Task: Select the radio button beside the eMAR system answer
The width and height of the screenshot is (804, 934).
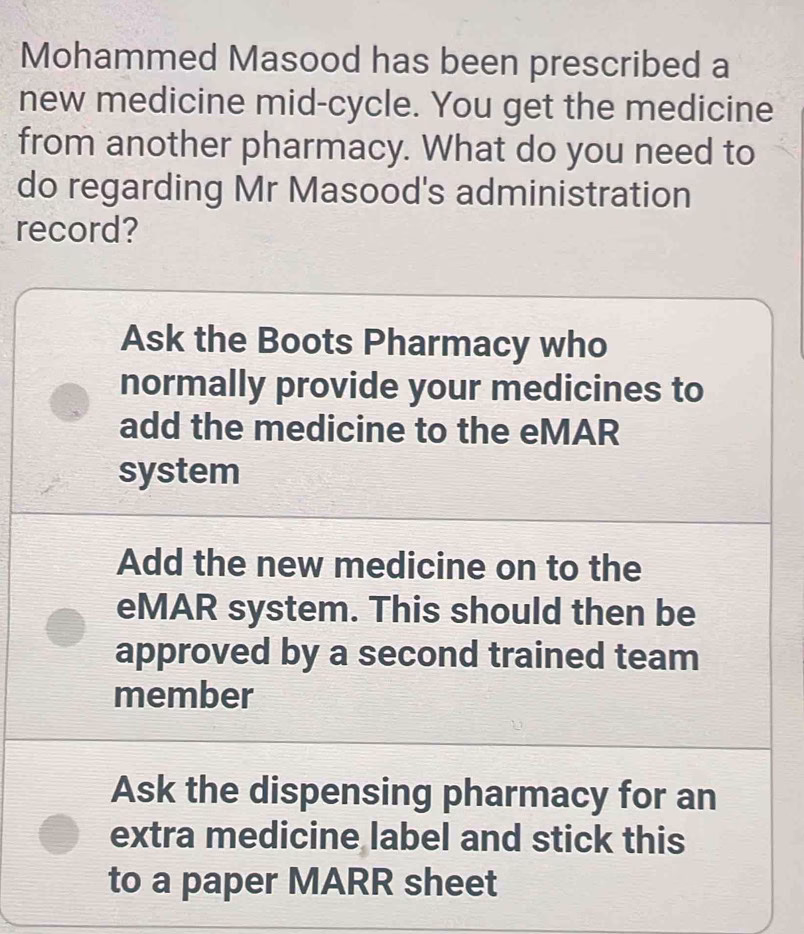Action: click(x=63, y=625)
